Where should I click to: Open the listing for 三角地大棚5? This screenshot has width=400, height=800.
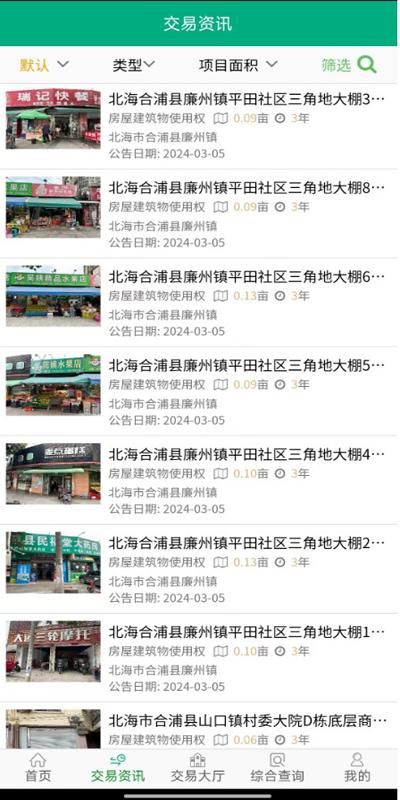pos(199,392)
